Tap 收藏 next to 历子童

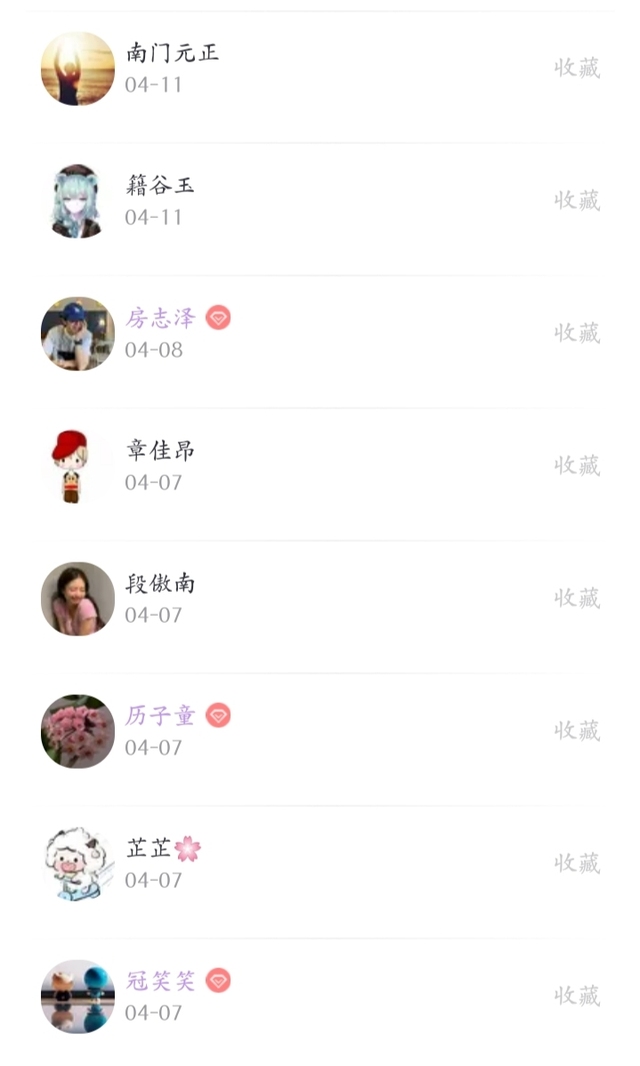point(577,731)
